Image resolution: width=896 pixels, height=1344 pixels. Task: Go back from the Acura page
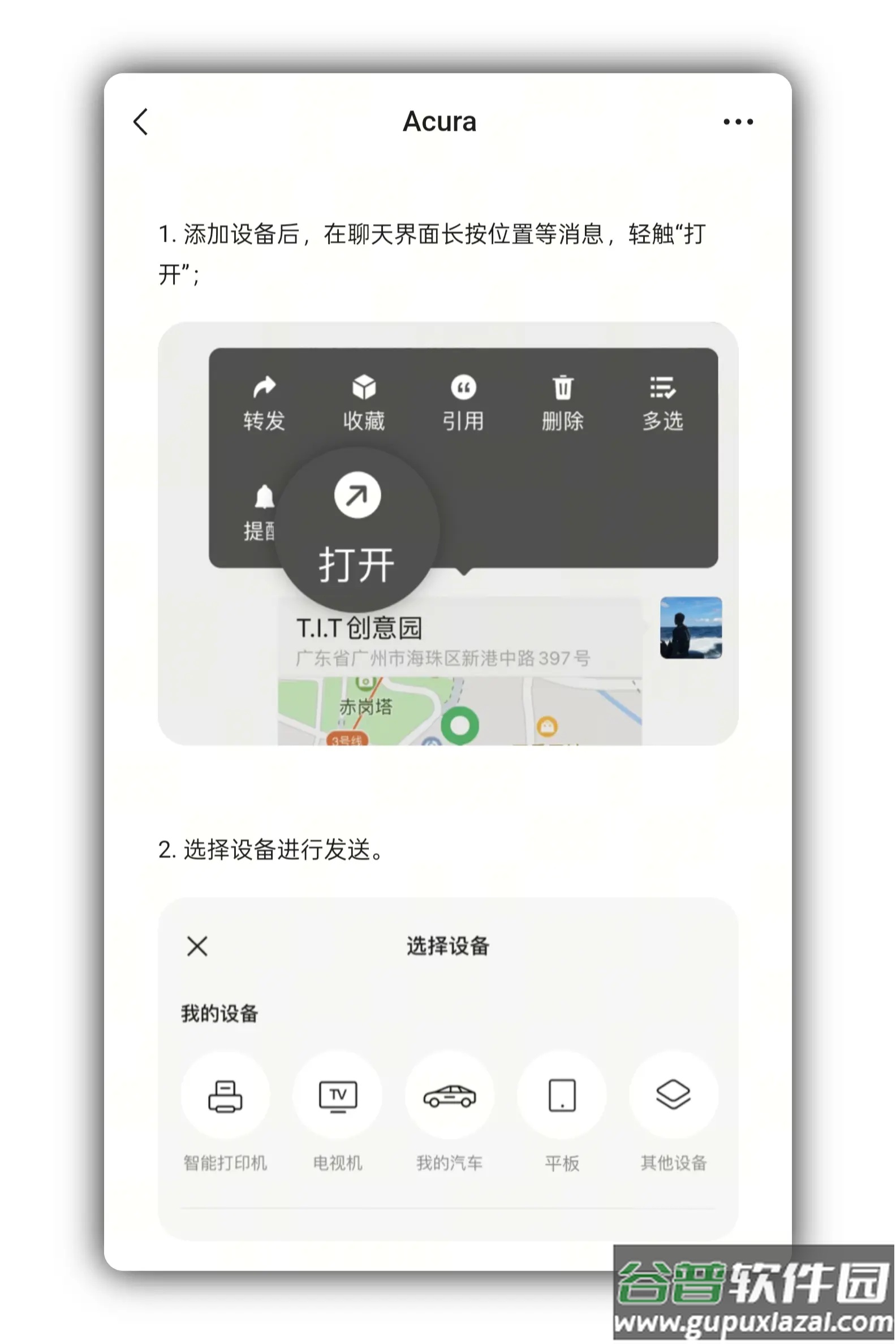pos(141,122)
